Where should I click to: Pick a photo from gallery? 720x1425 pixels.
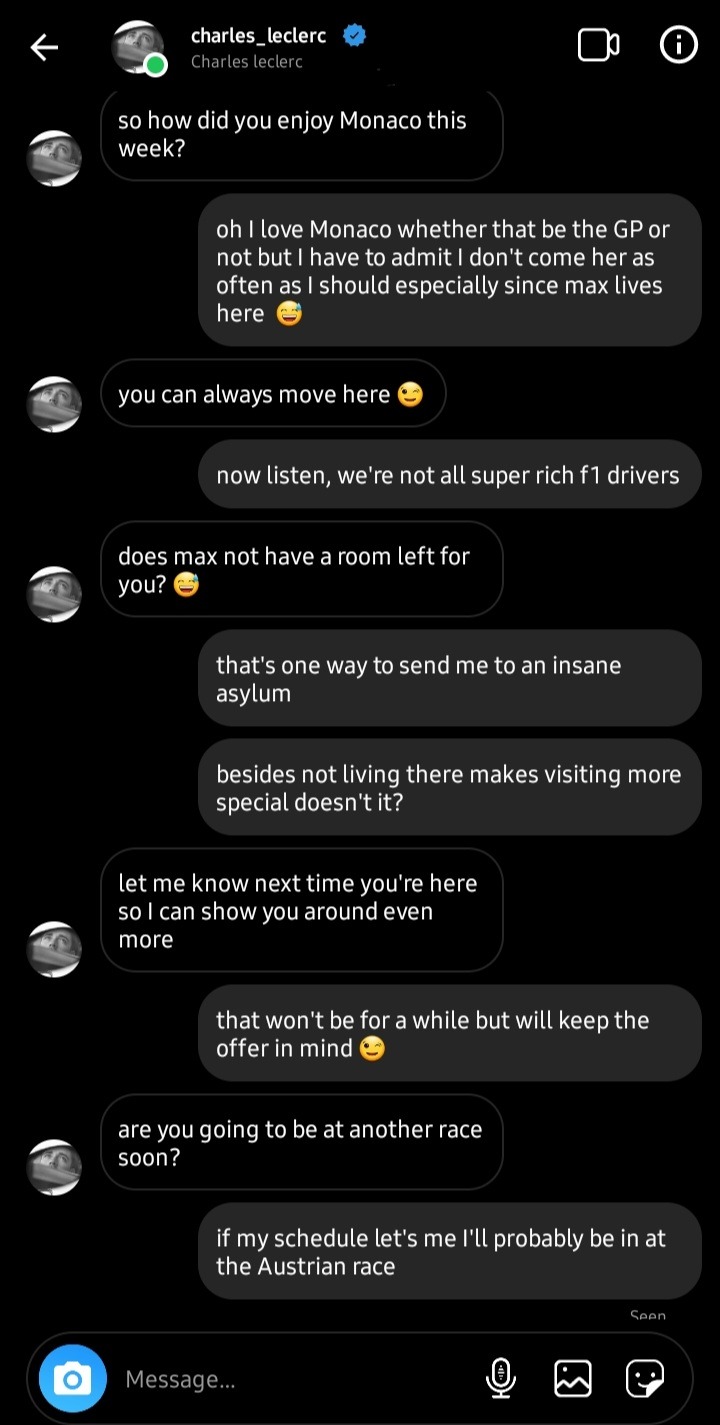point(572,1379)
